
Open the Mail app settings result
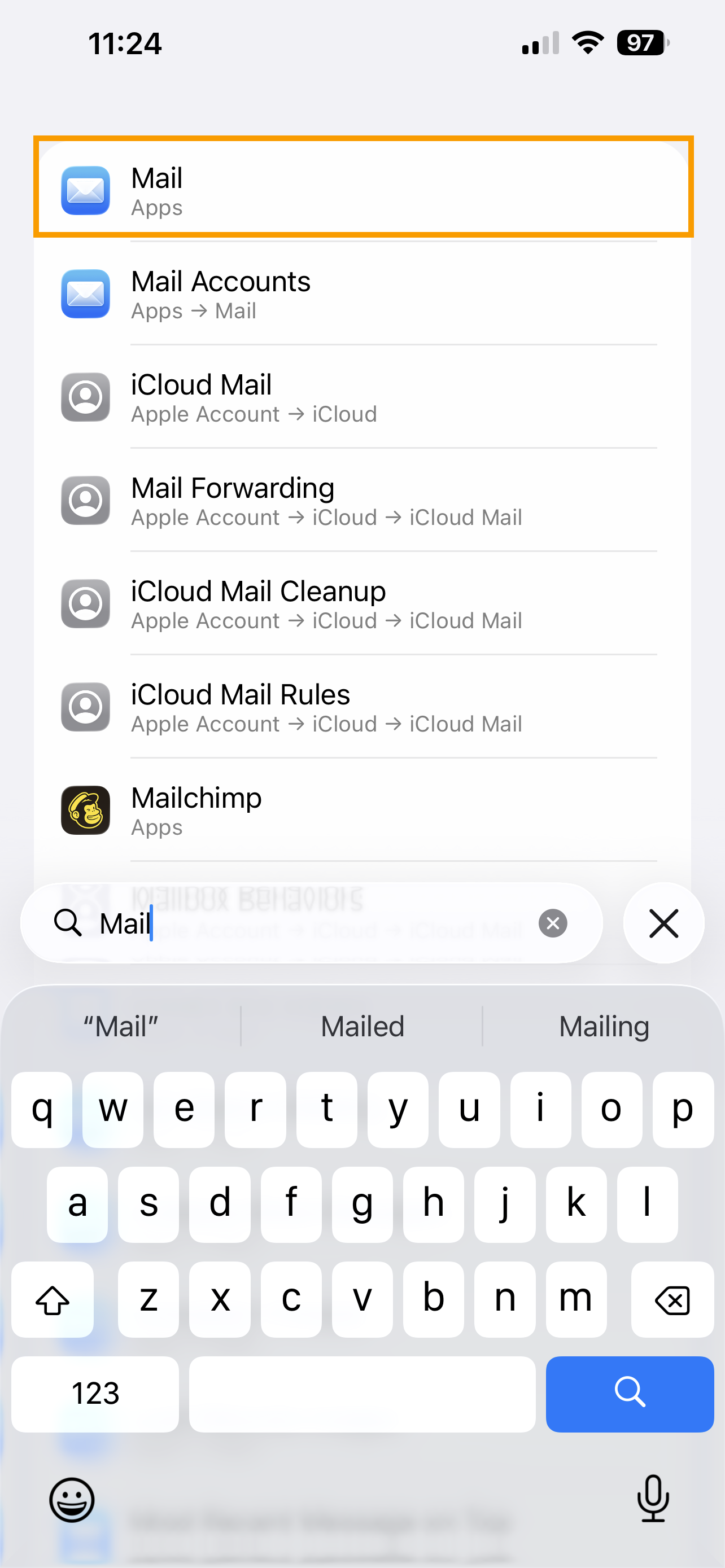(x=363, y=190)
